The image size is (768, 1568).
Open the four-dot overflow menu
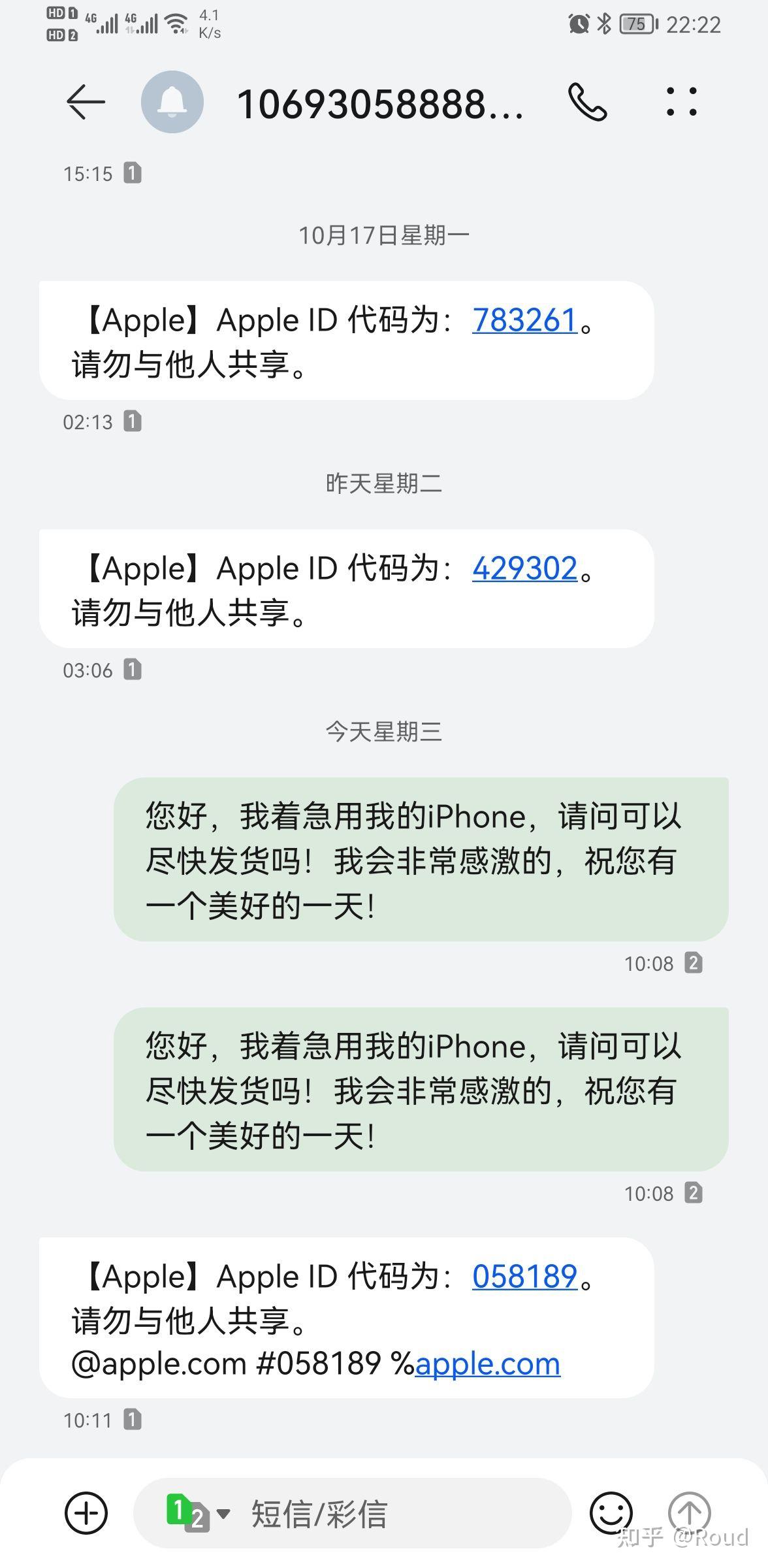(682, 102)
